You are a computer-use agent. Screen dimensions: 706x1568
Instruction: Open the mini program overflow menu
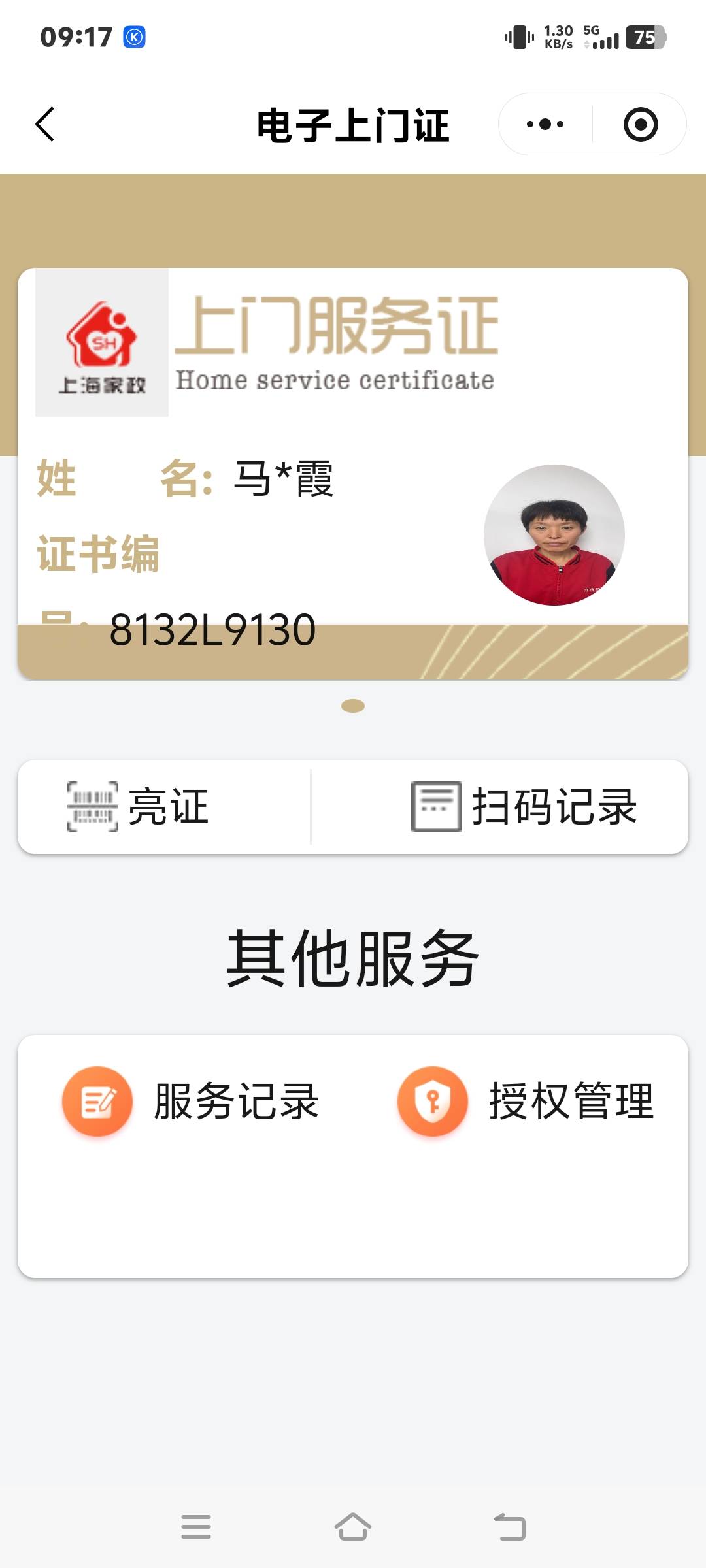[545, 124]
